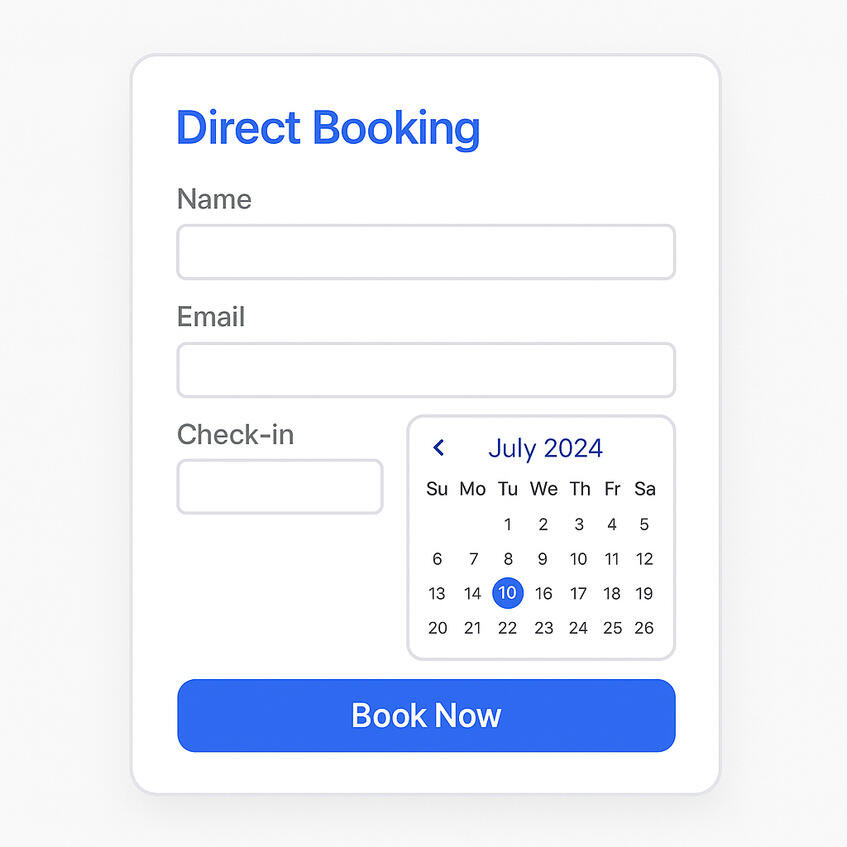Pick July 19 in the calendar
The width and height of the screenshot is (847, 847).
[x=644, y=593]
